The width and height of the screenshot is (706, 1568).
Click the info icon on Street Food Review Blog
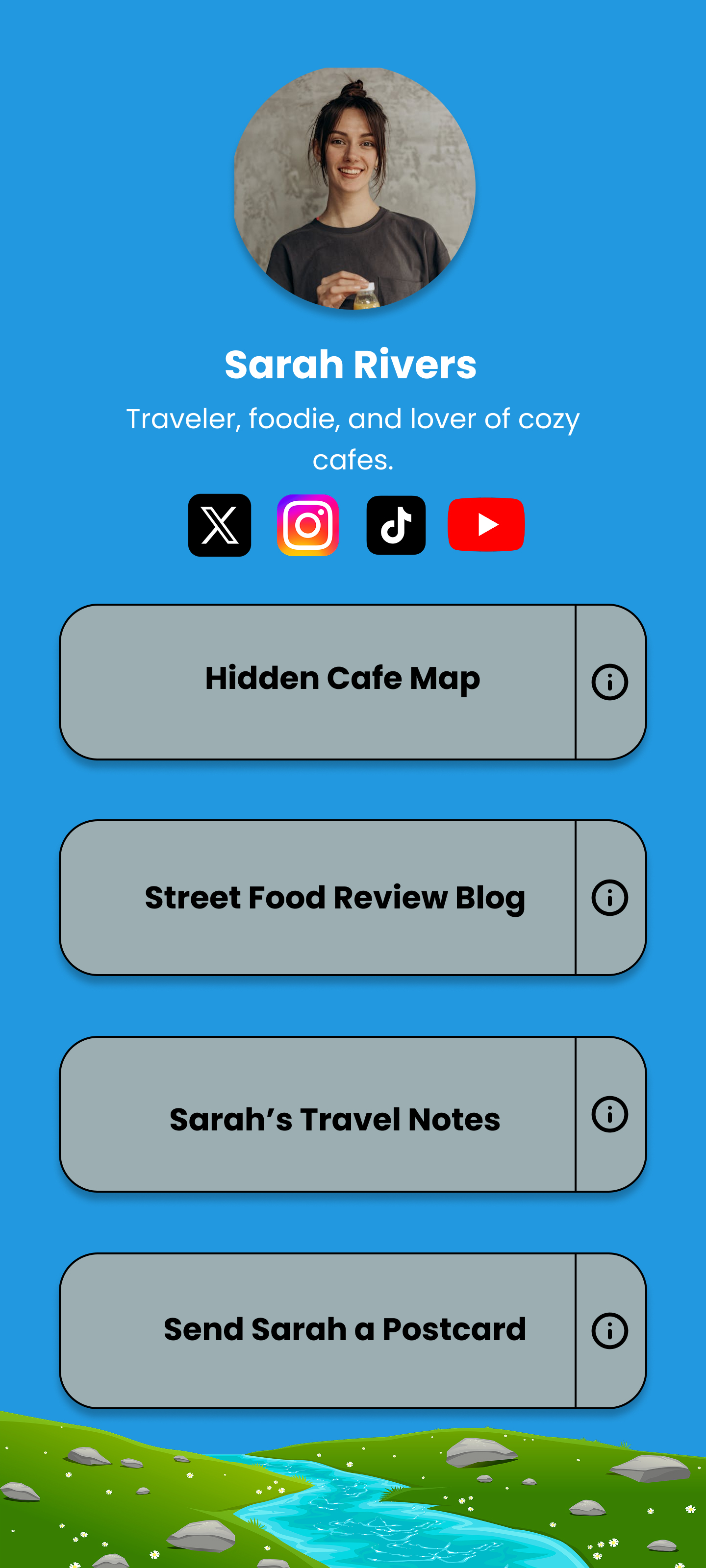(610, 897)
